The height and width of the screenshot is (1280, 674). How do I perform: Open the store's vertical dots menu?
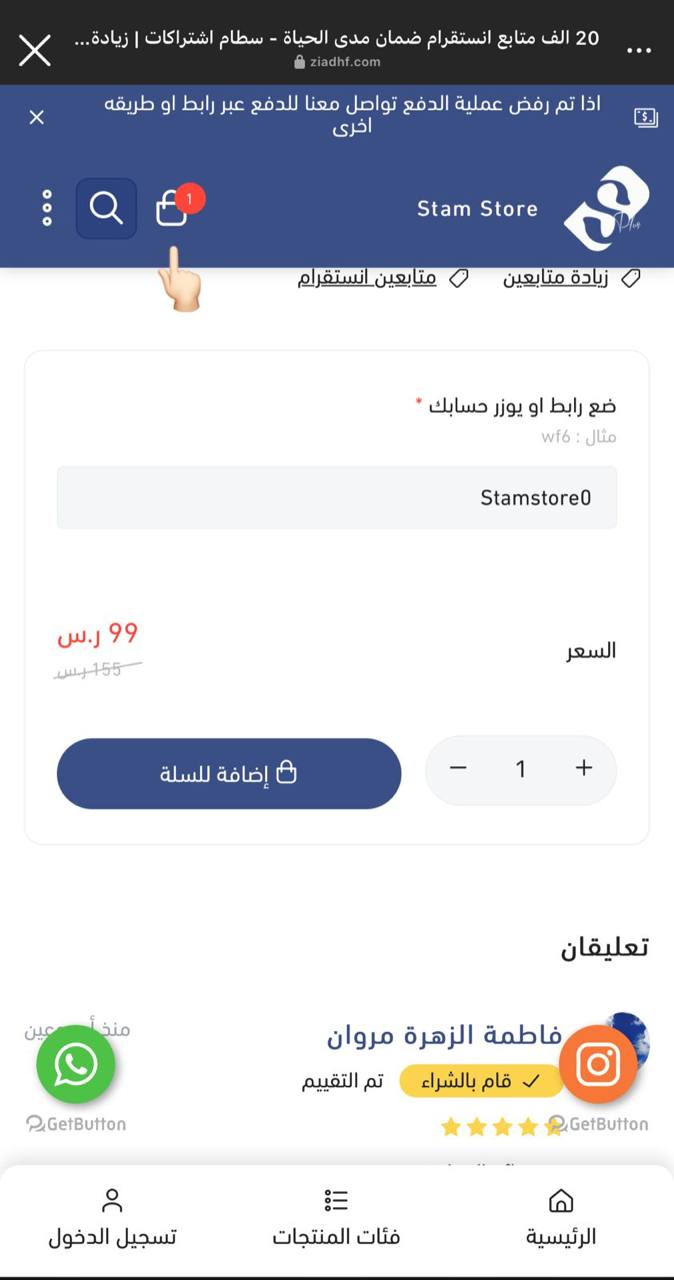coord(47,208)
